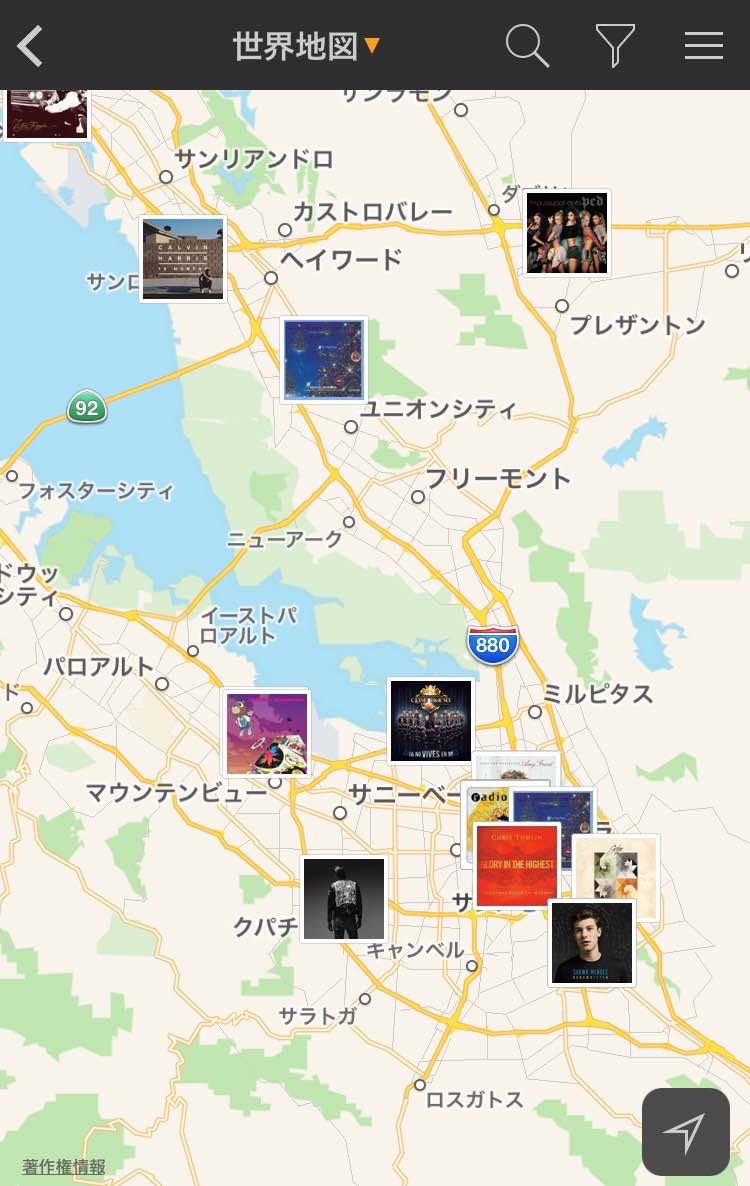The width and height of the screenshot is (750, 1186).
Task: Go back using the top-left arrow
Action: tap(31, 46)
